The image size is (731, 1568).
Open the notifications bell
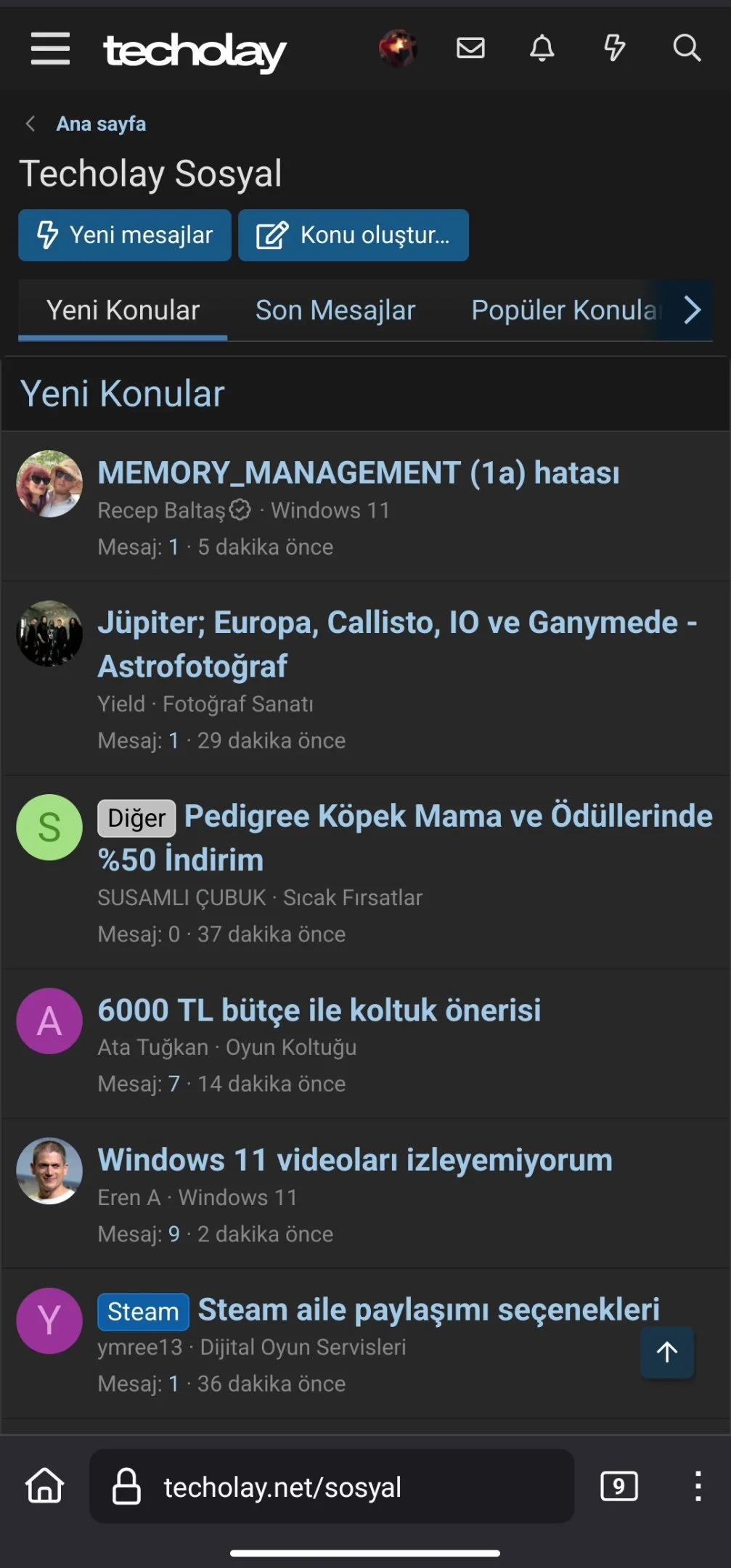[x=542, y=49]
